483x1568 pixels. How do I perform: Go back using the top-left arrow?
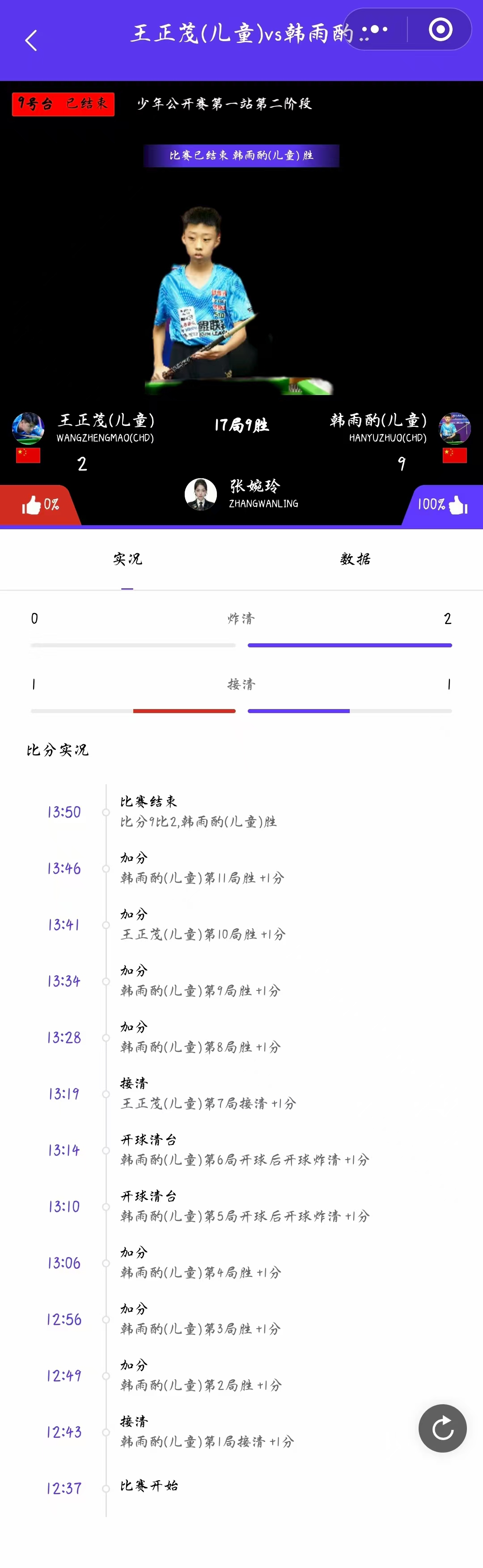[x=31, y=41]
